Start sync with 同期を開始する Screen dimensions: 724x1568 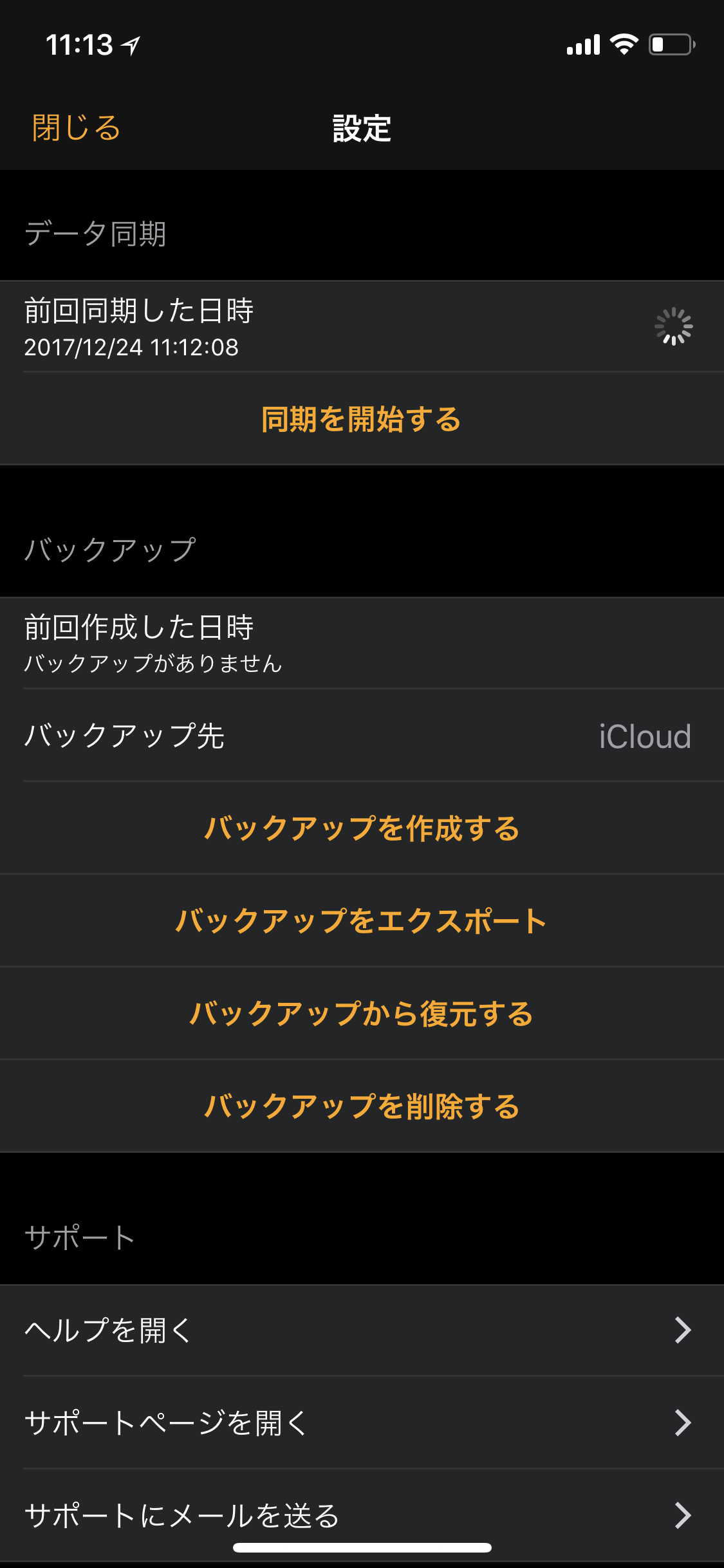coord(362,419)
